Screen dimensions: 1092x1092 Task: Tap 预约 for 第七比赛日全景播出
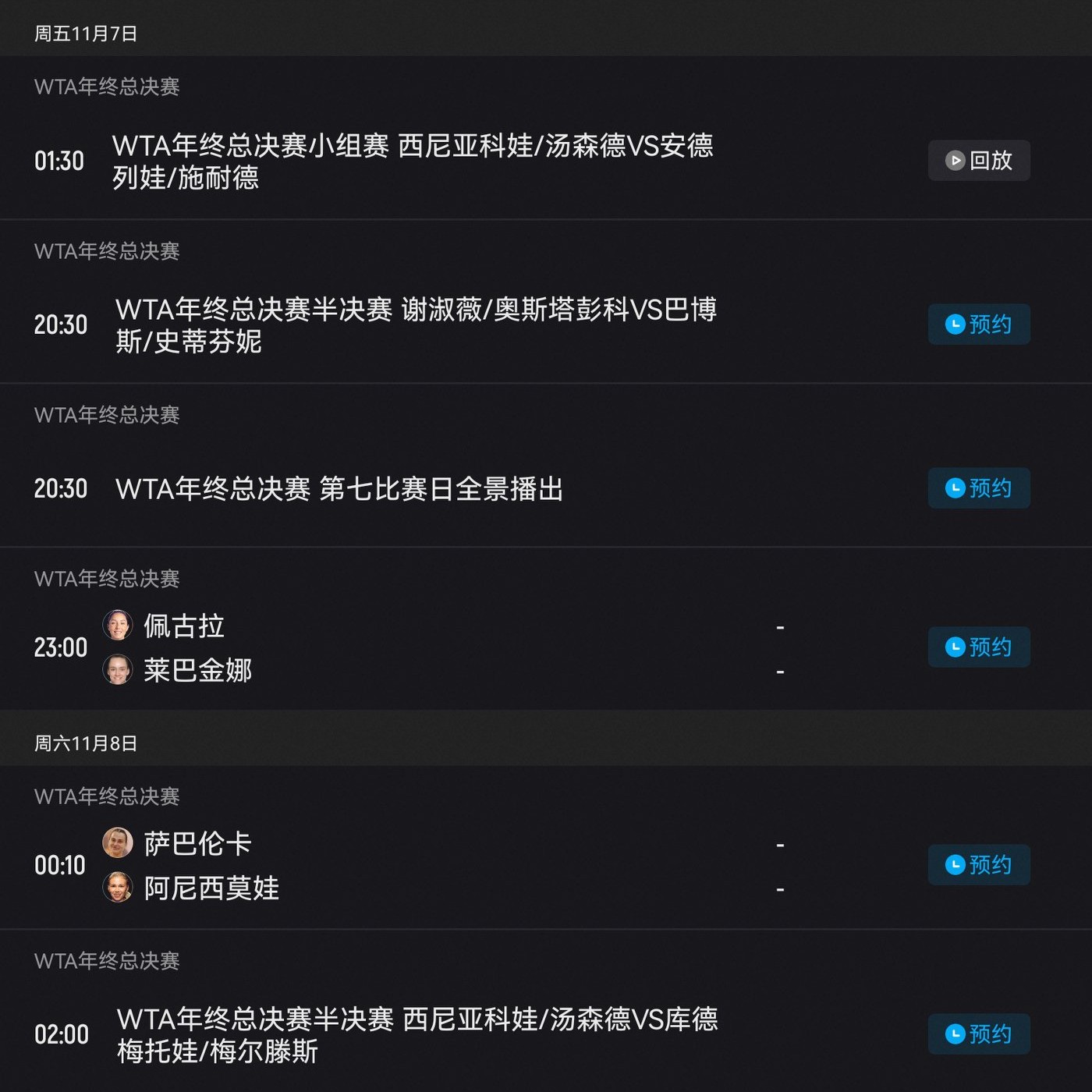pyautogui.click(x=978, y=488)
